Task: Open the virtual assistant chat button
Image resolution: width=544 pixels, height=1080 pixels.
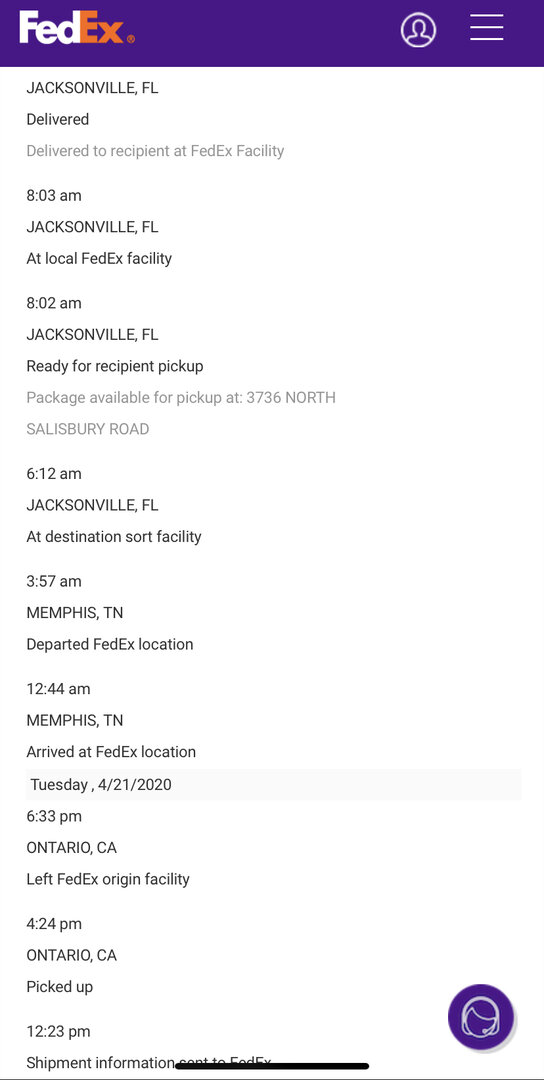Action: point(481,1018)
